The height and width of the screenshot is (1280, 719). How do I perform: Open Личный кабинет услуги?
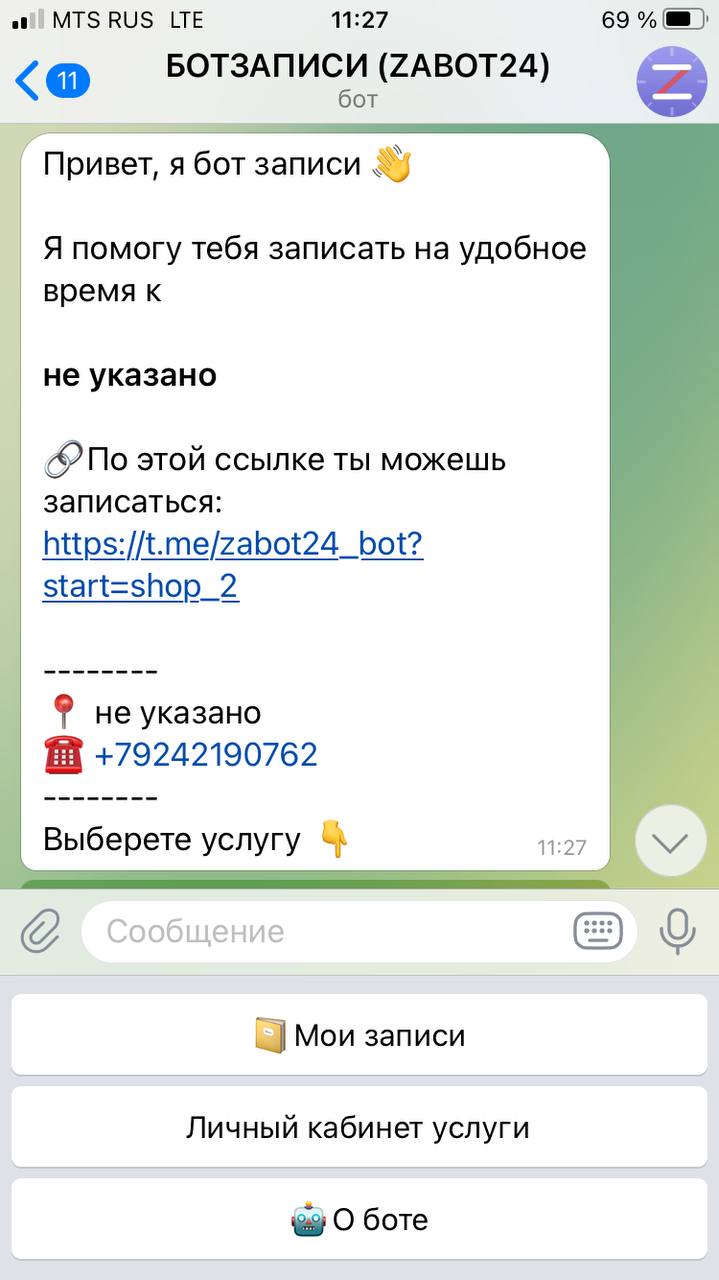click(x=359, y=1128)
